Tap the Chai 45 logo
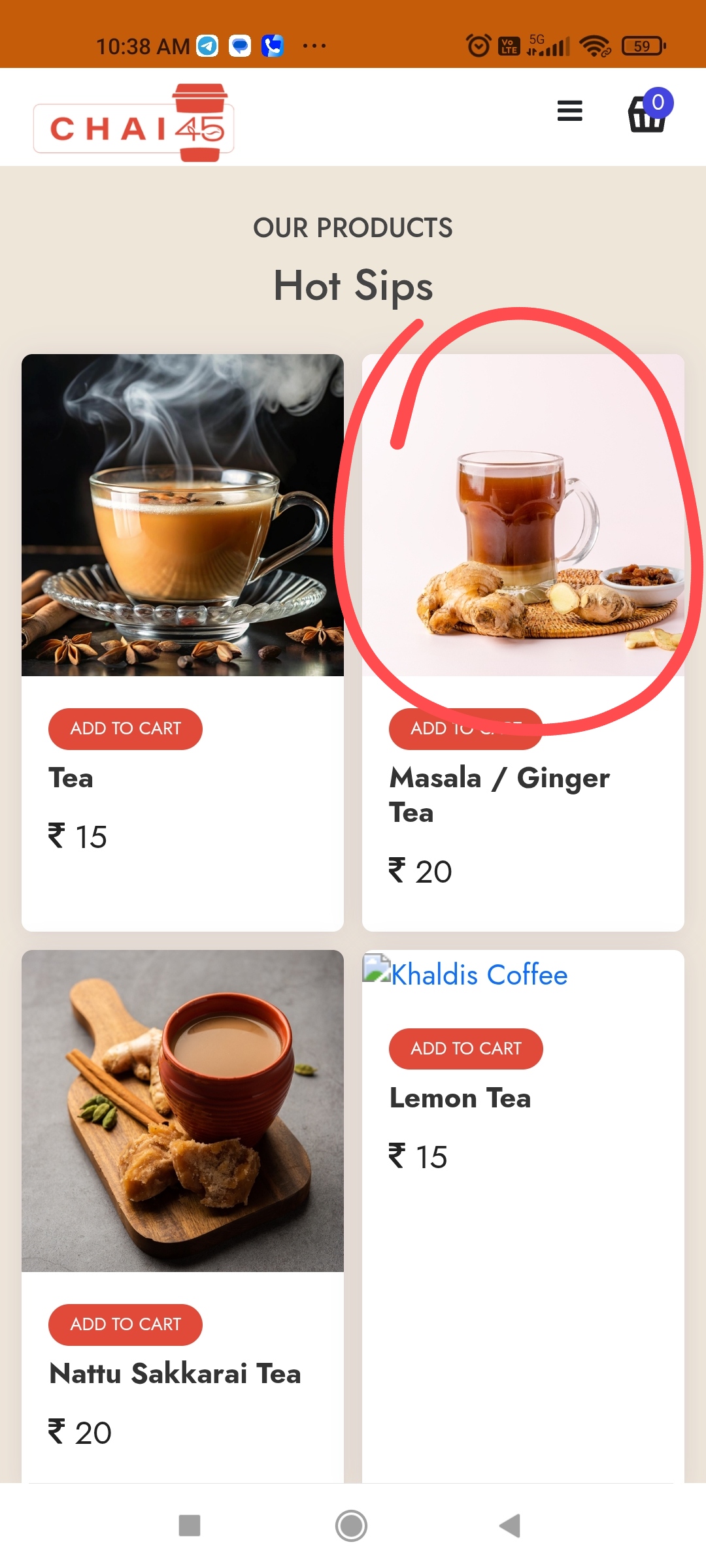Viewport: 706px width, 1568px height. tap(134, 122)
